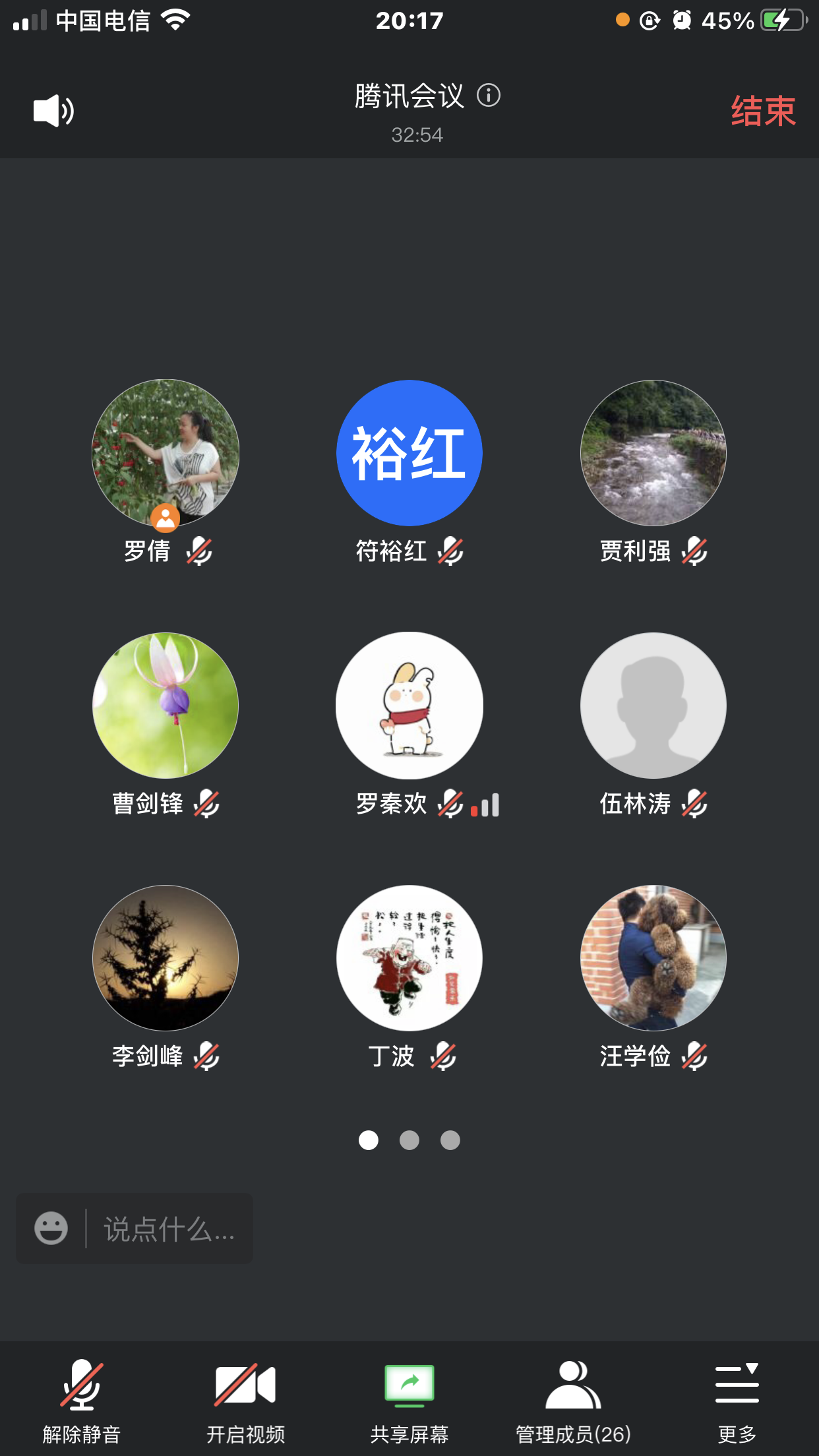Select participant 曹剑锋's avatar
This screenshot has height=1456, width=819.
[x=166, y=706]
